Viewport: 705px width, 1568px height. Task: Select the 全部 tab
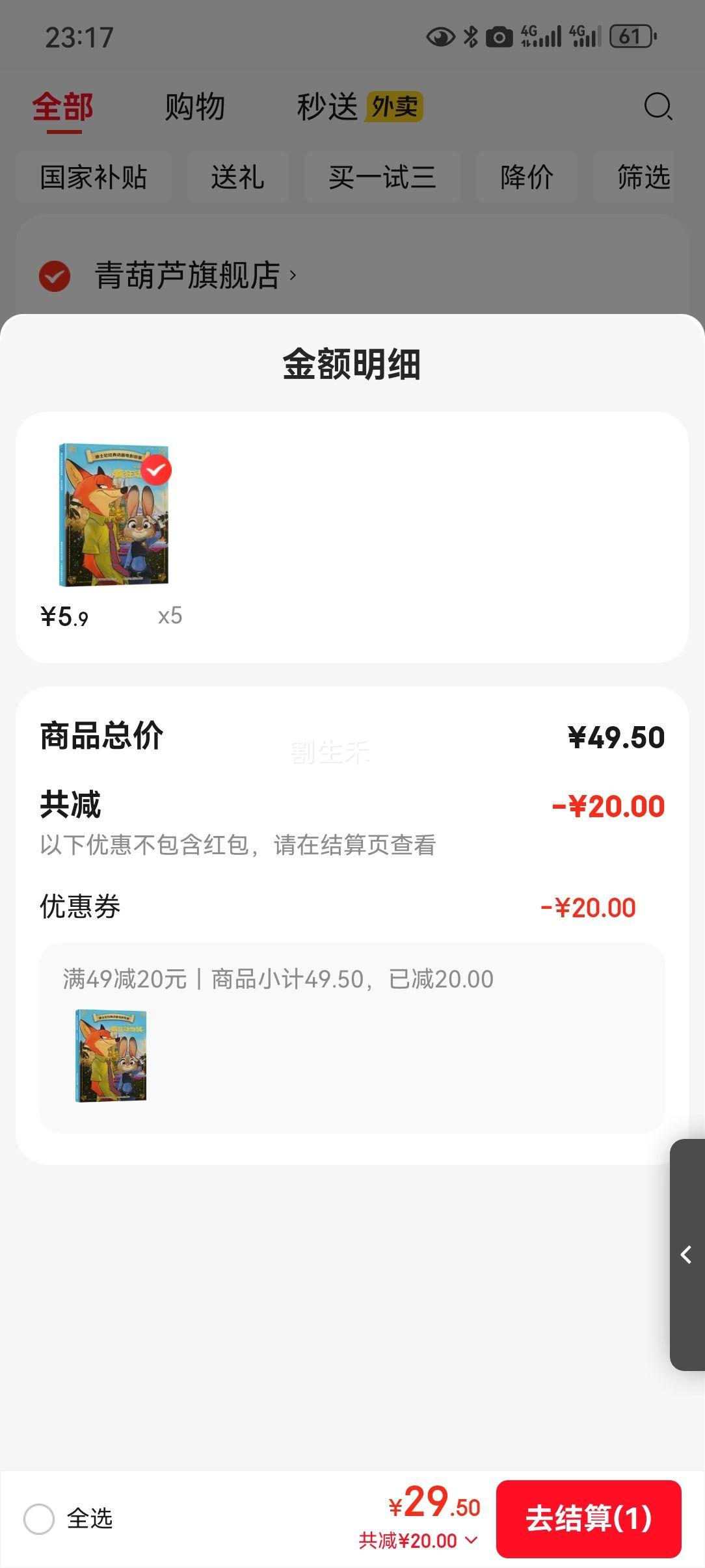63,107
